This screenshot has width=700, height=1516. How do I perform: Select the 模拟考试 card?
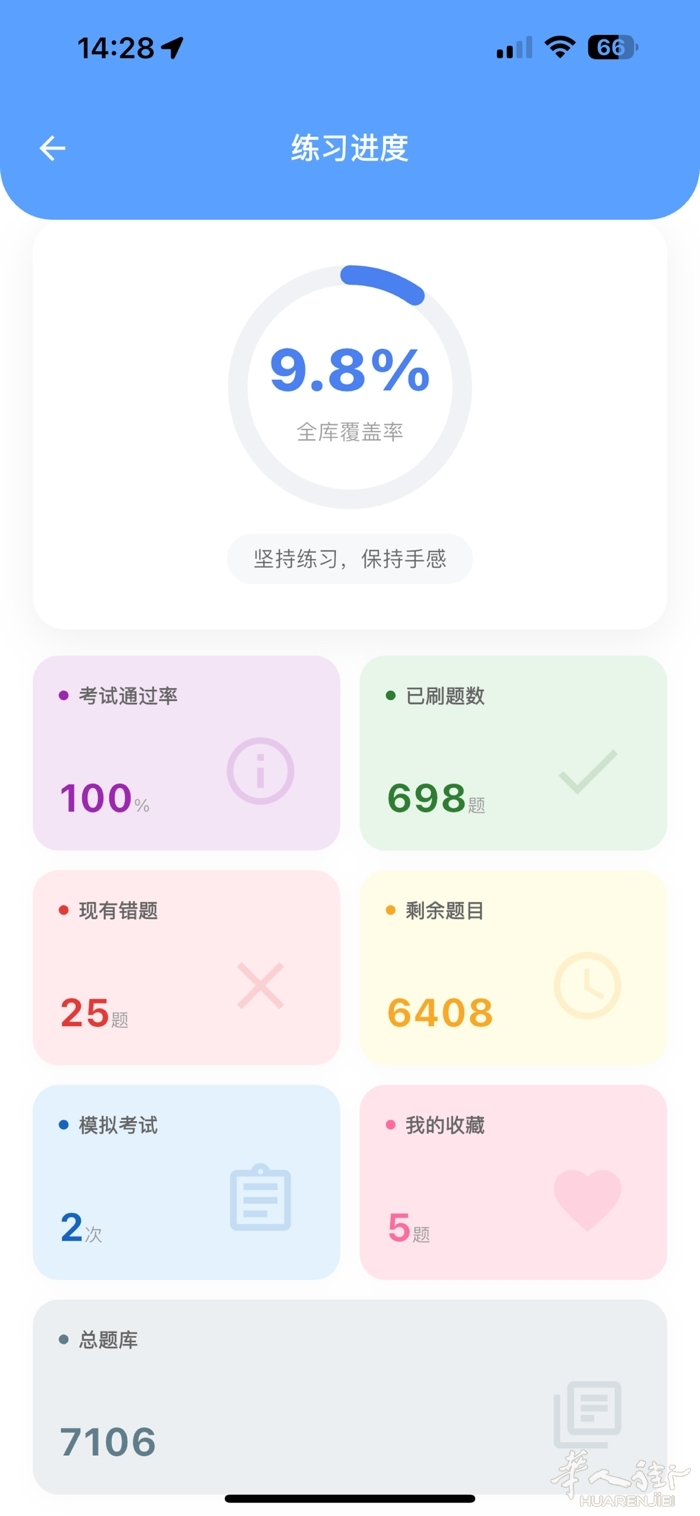click(186, 1182)
